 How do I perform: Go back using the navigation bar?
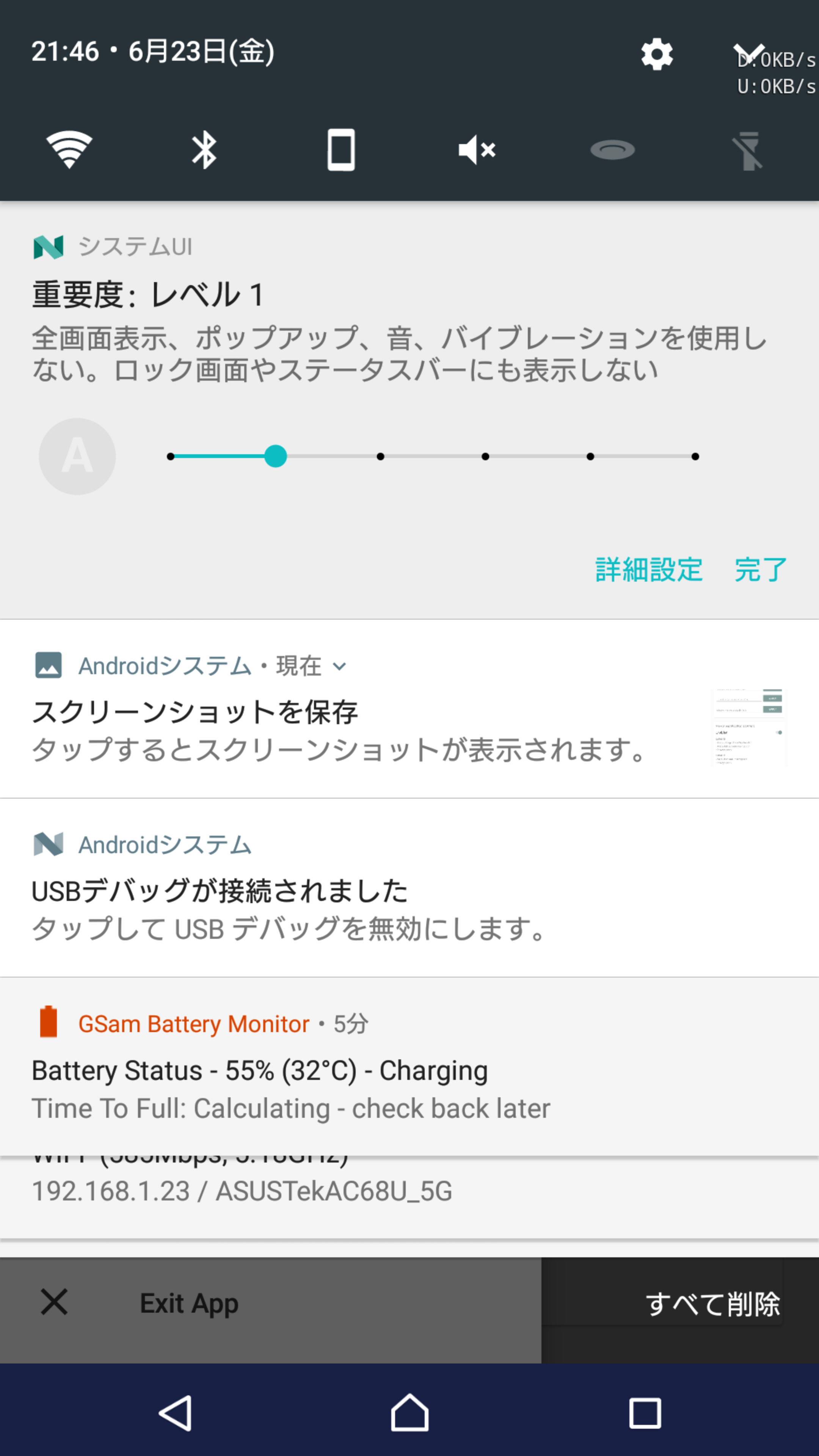point(176,1413)
